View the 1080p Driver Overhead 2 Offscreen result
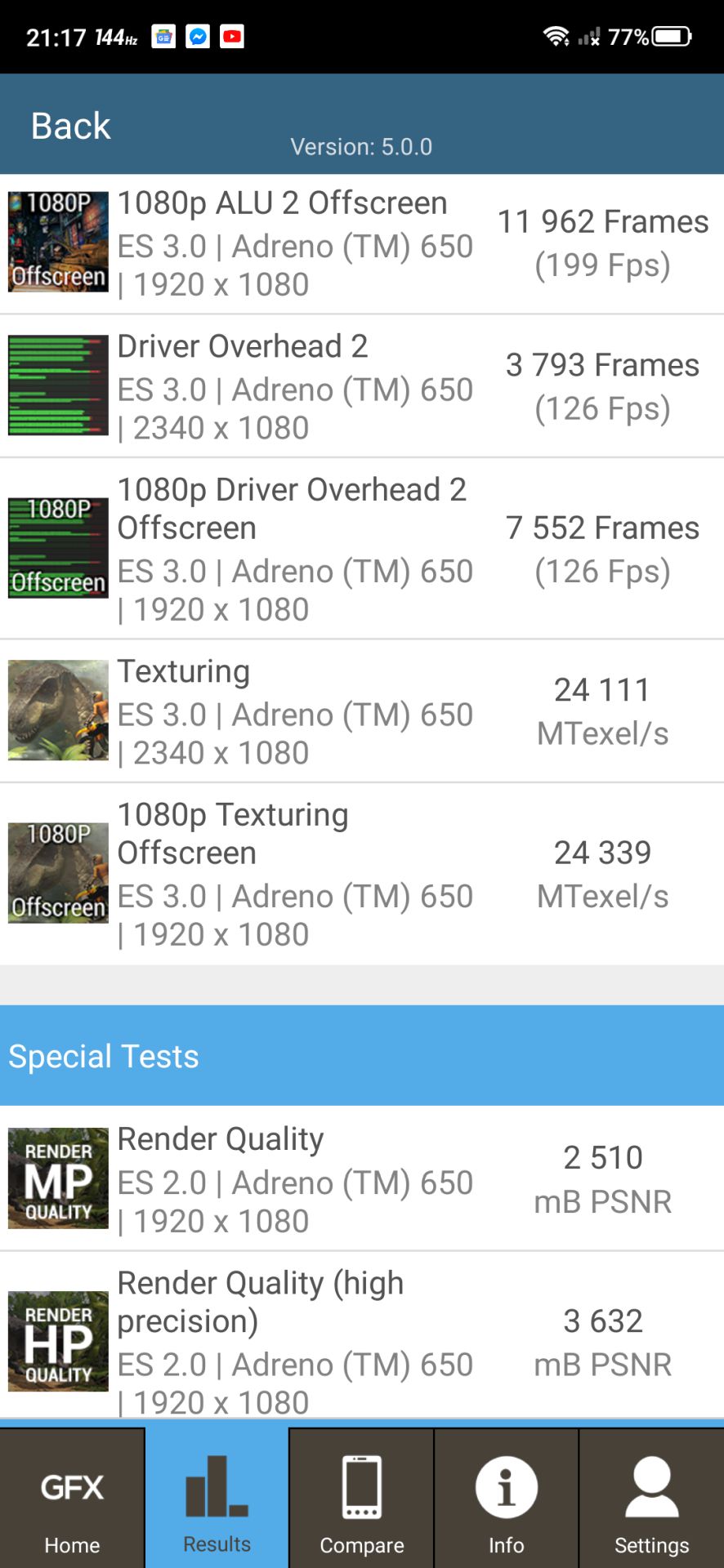This screenshot has width=724, height=1568. coord(362,549)
